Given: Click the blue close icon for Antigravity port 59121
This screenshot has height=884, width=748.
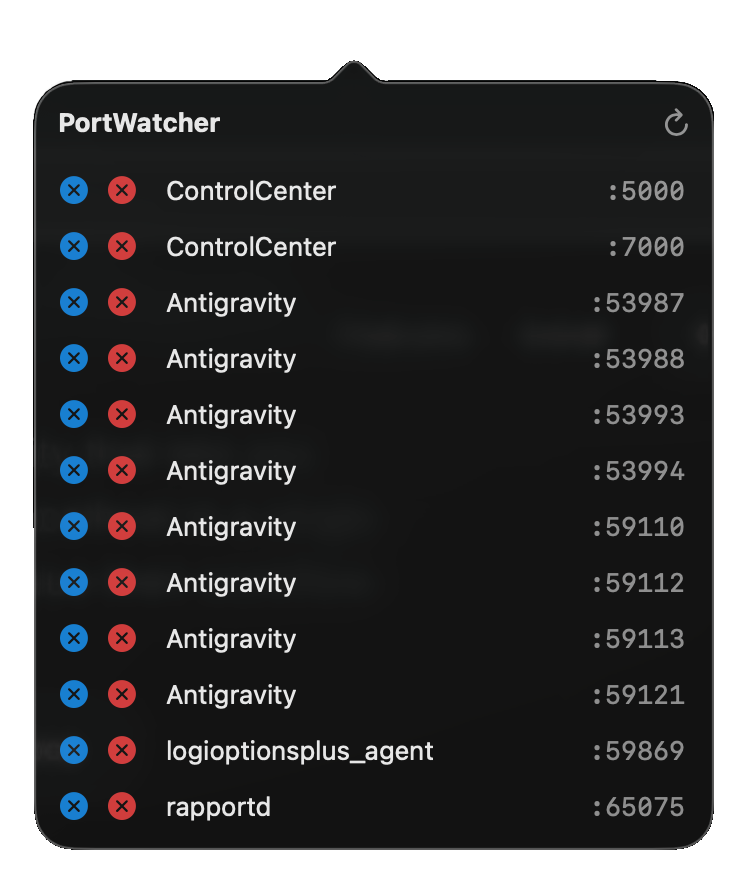Looking at the screenshot, I should [x=73, y=694].
